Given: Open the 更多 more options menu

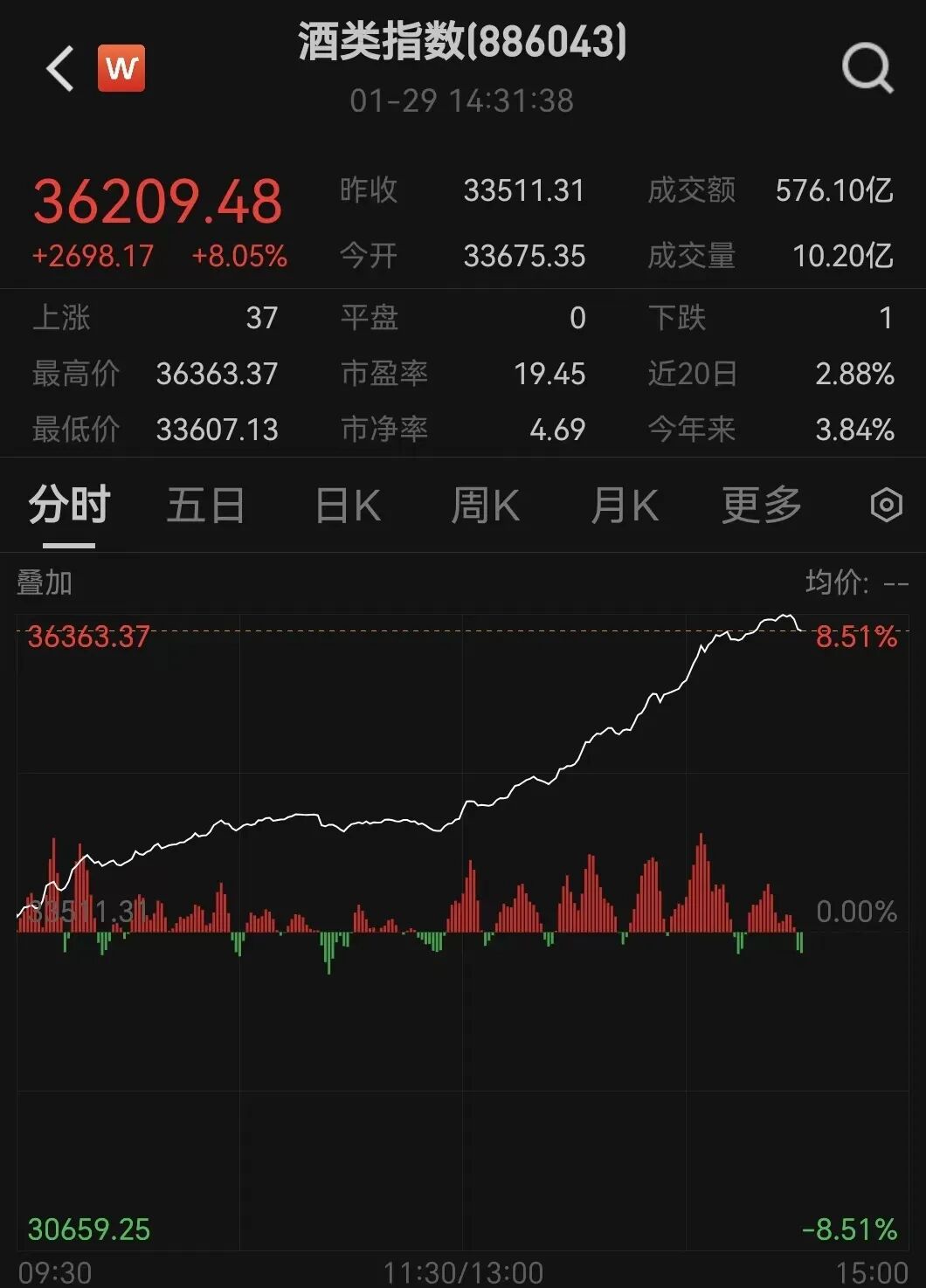Looking at the screenshot, I should pos(762,505).
